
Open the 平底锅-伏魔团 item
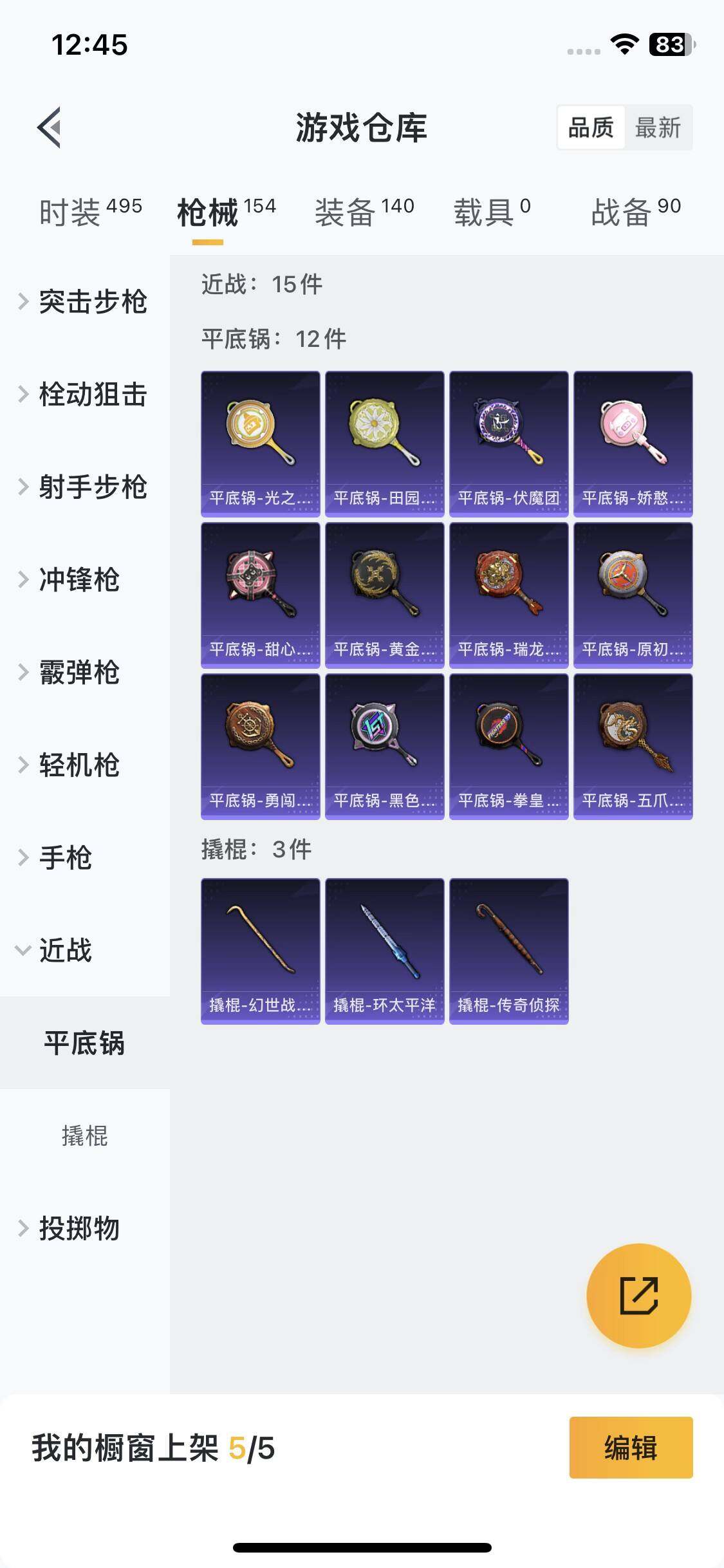508,444
